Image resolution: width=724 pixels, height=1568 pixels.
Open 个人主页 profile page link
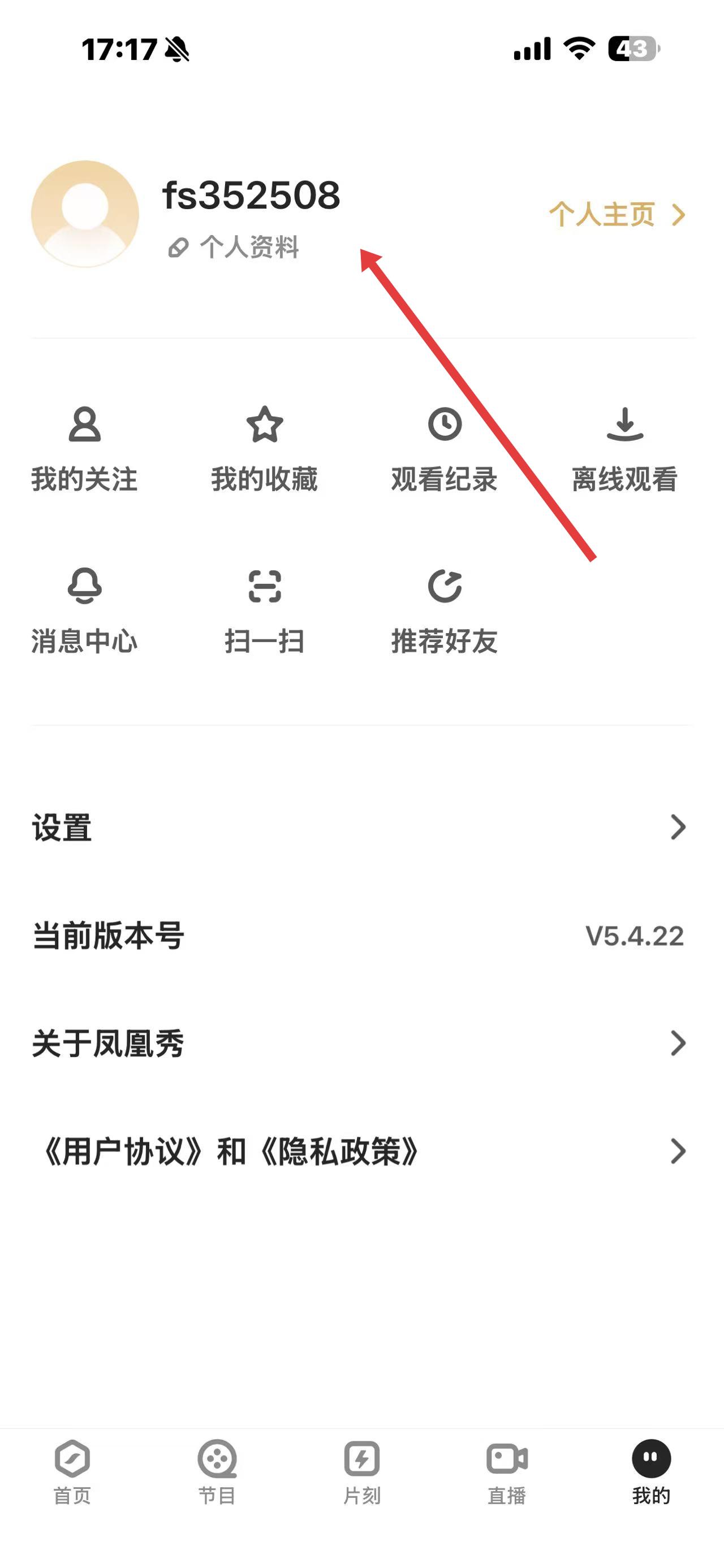(x=616, y=214)
